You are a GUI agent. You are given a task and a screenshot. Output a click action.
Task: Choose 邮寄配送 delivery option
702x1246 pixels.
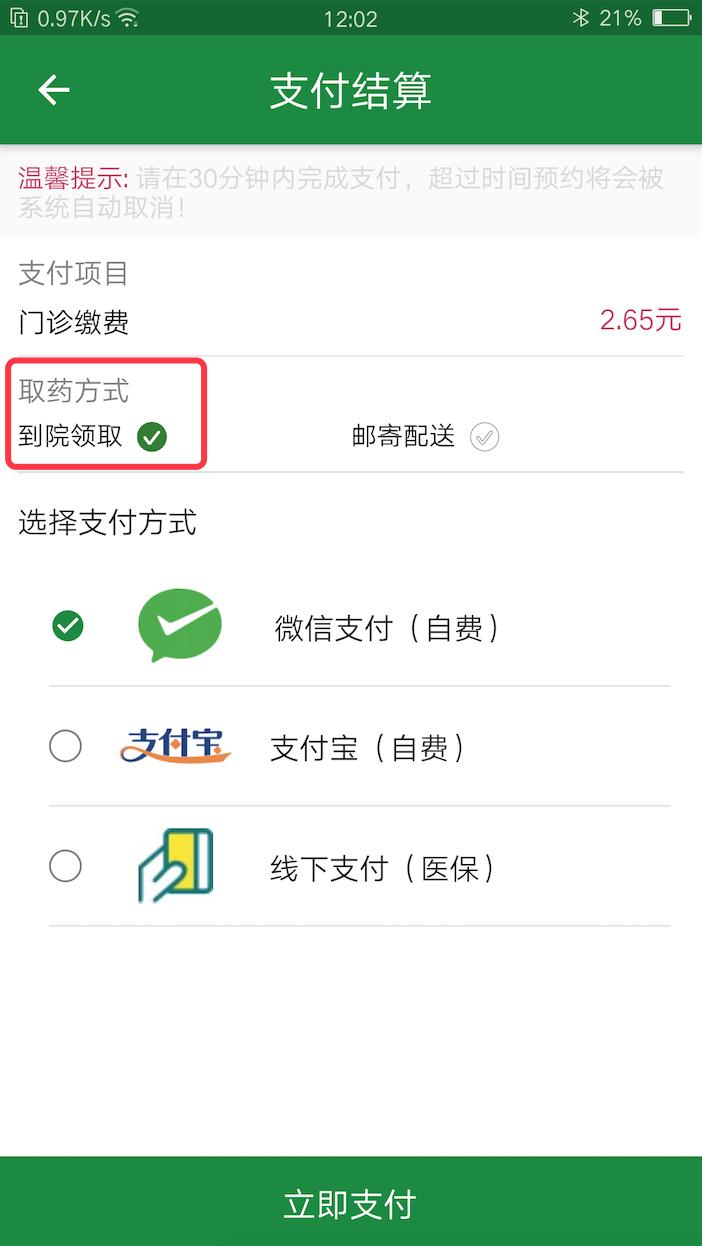click(x=484, y=437)
